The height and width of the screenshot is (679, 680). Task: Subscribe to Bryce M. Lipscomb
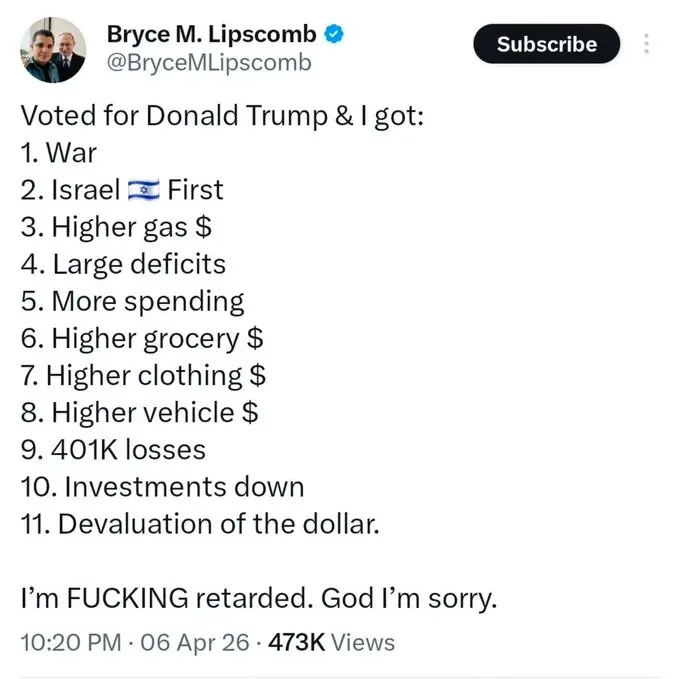546,44
